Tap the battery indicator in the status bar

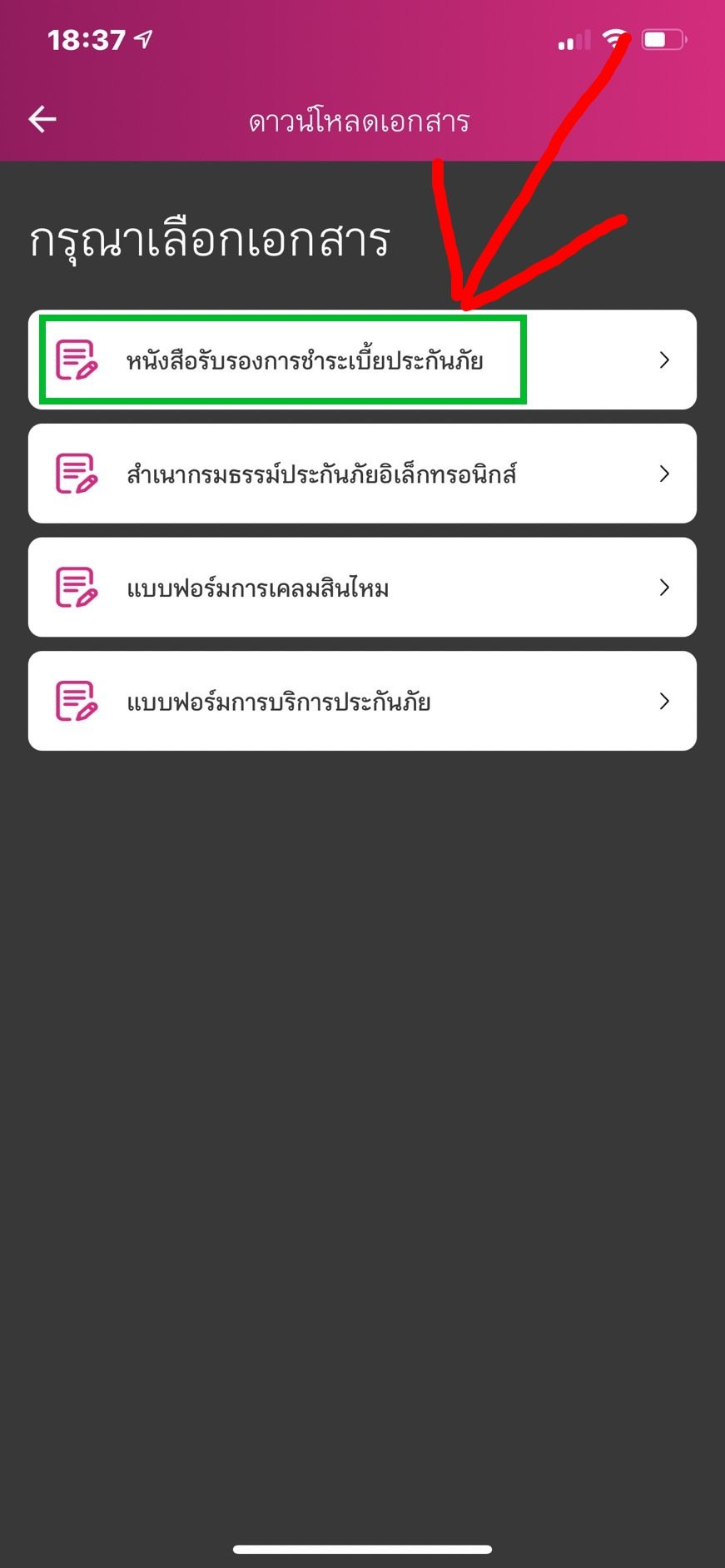663,37
